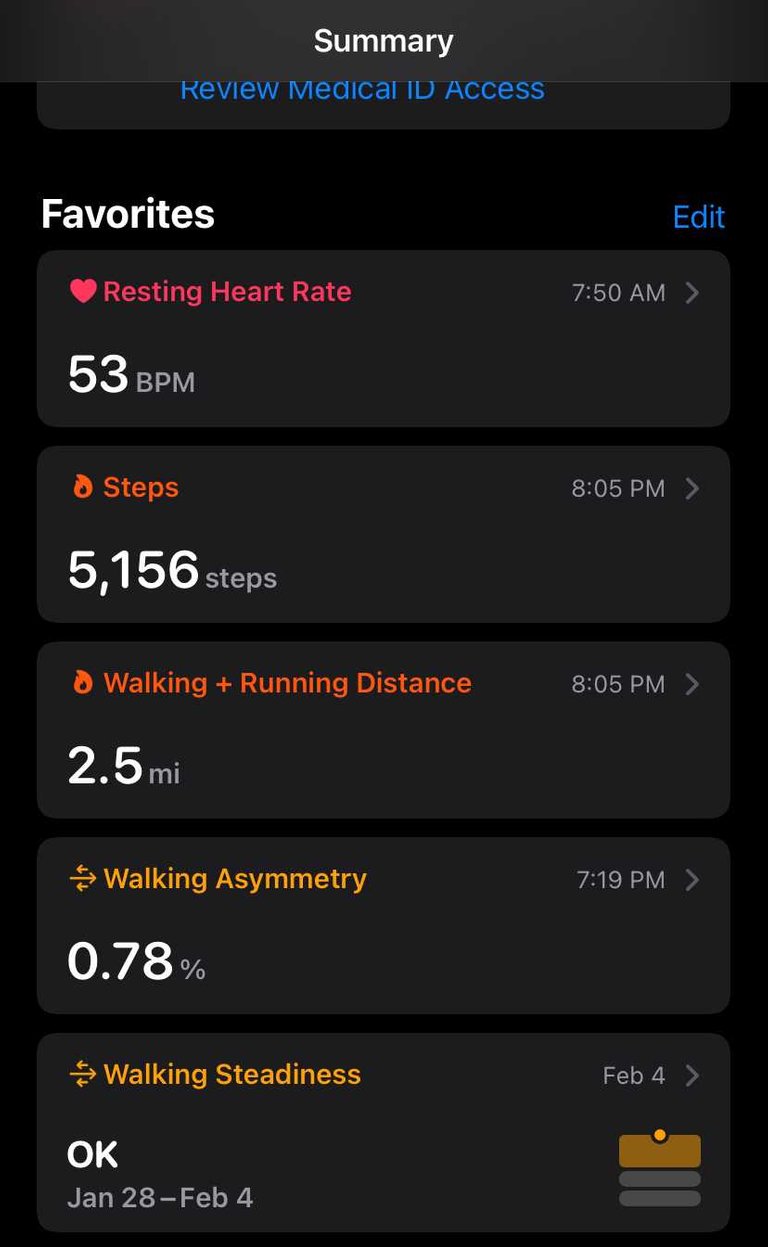This screenshot has width=768, height=1247.
Task: Open the Walking Asymmetry card
Action: (383, 926)
